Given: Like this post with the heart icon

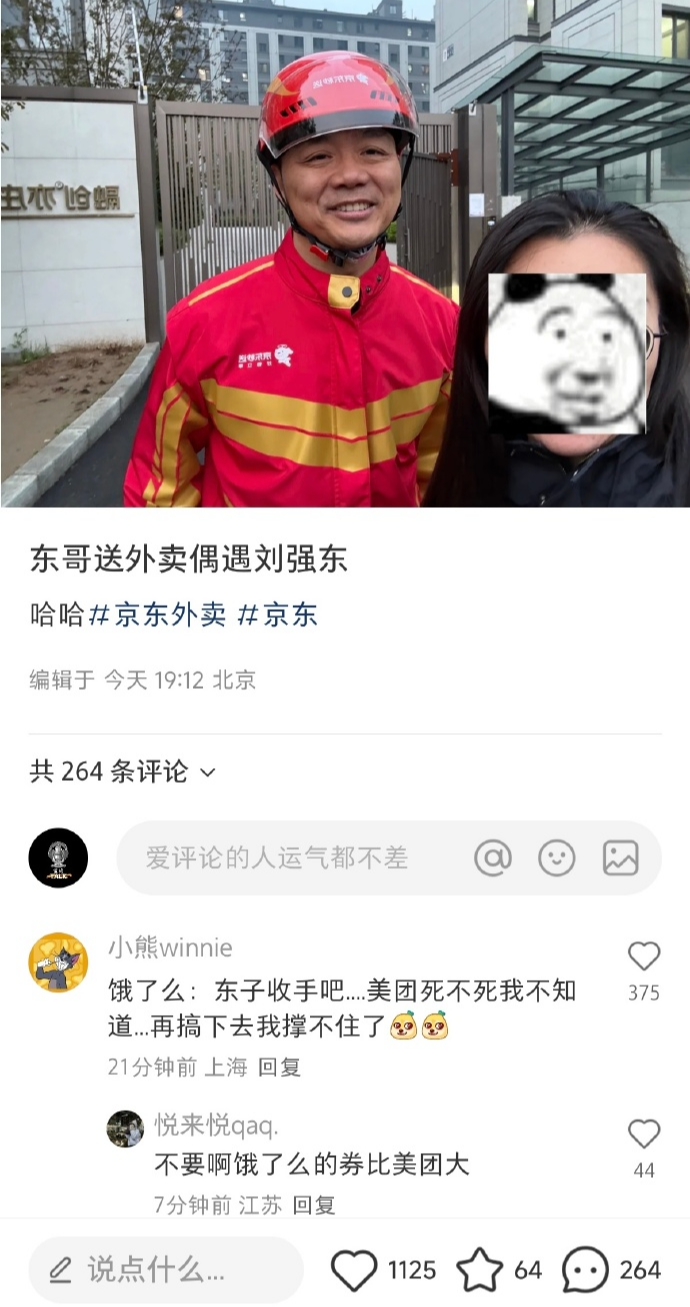Looking at the screenshot, I should click(x=354, y=1270).
